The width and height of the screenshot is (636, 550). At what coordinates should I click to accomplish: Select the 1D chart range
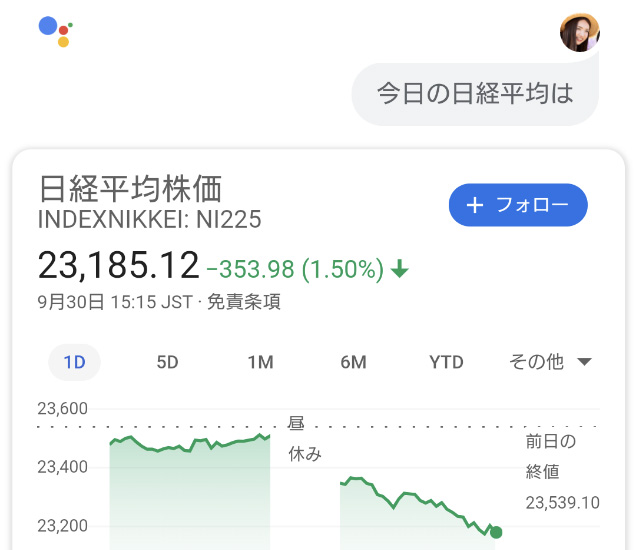tap(75, 362)
